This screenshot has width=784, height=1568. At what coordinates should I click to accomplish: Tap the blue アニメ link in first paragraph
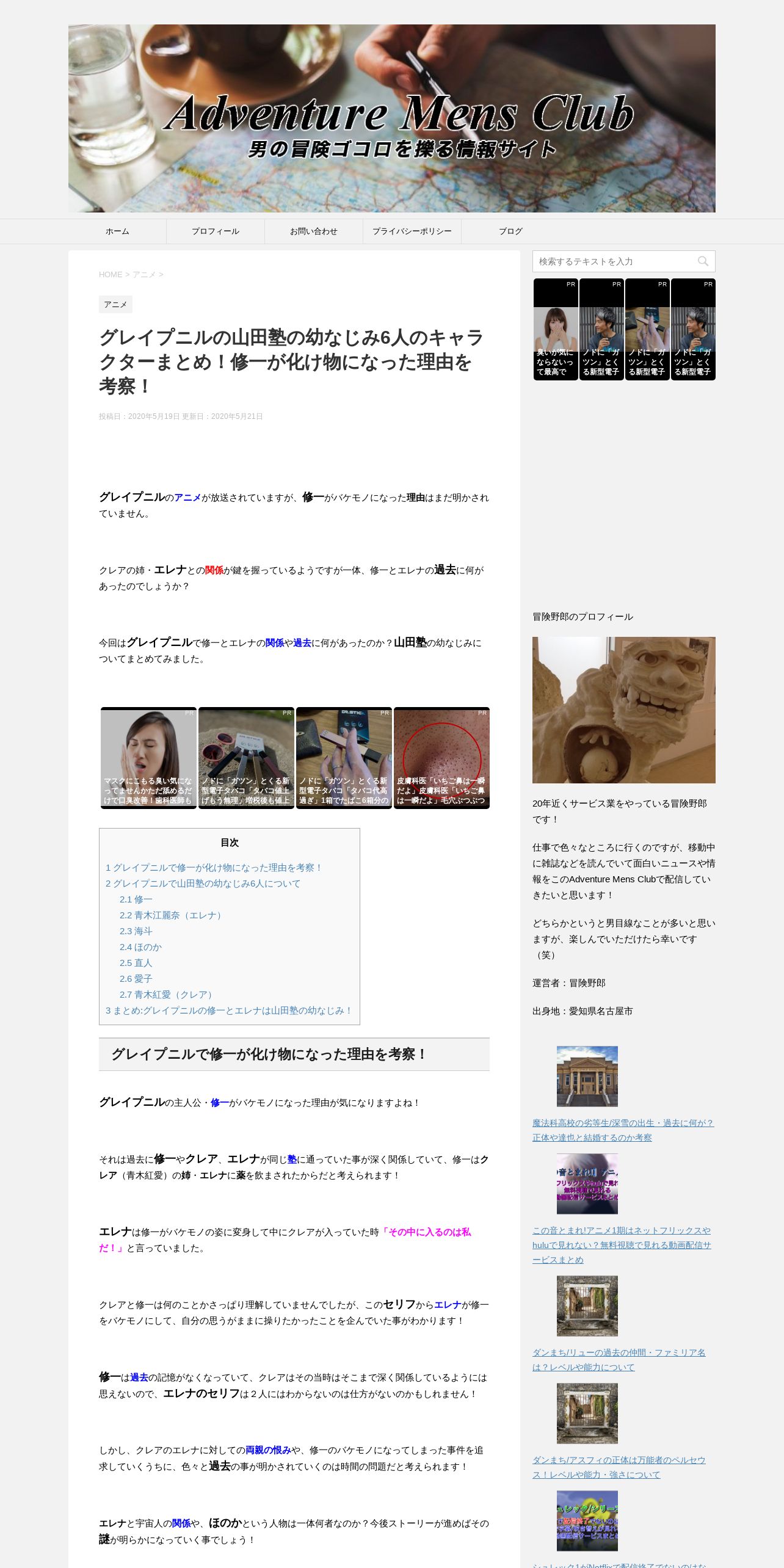click(187, 498)
